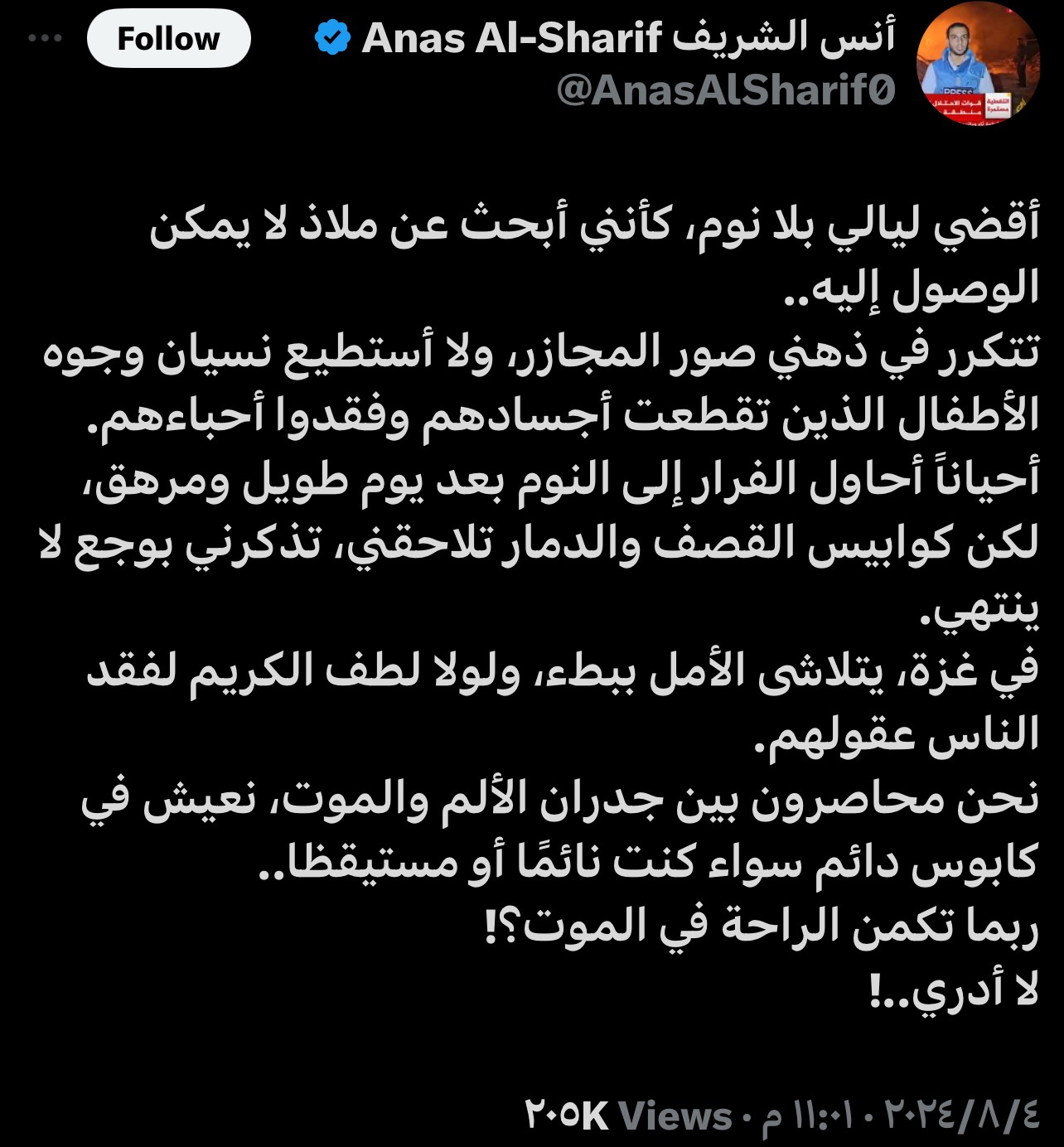
Task: Follow Anas Al-Sharif's account
Action: 168,38
